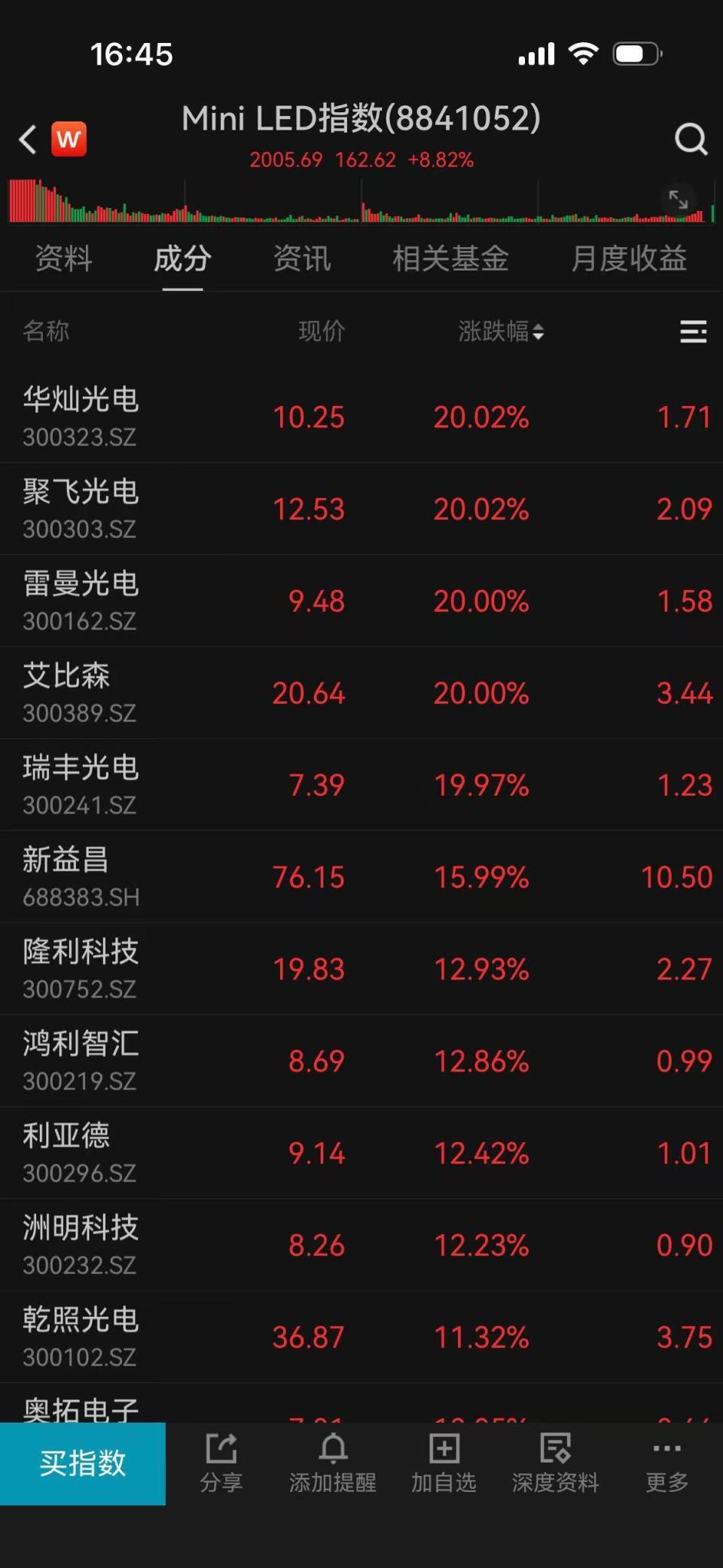The width and height of the screenshot is (723, 1568).
Task: Tap the Wind app logo icon
Action: (69, 139)
